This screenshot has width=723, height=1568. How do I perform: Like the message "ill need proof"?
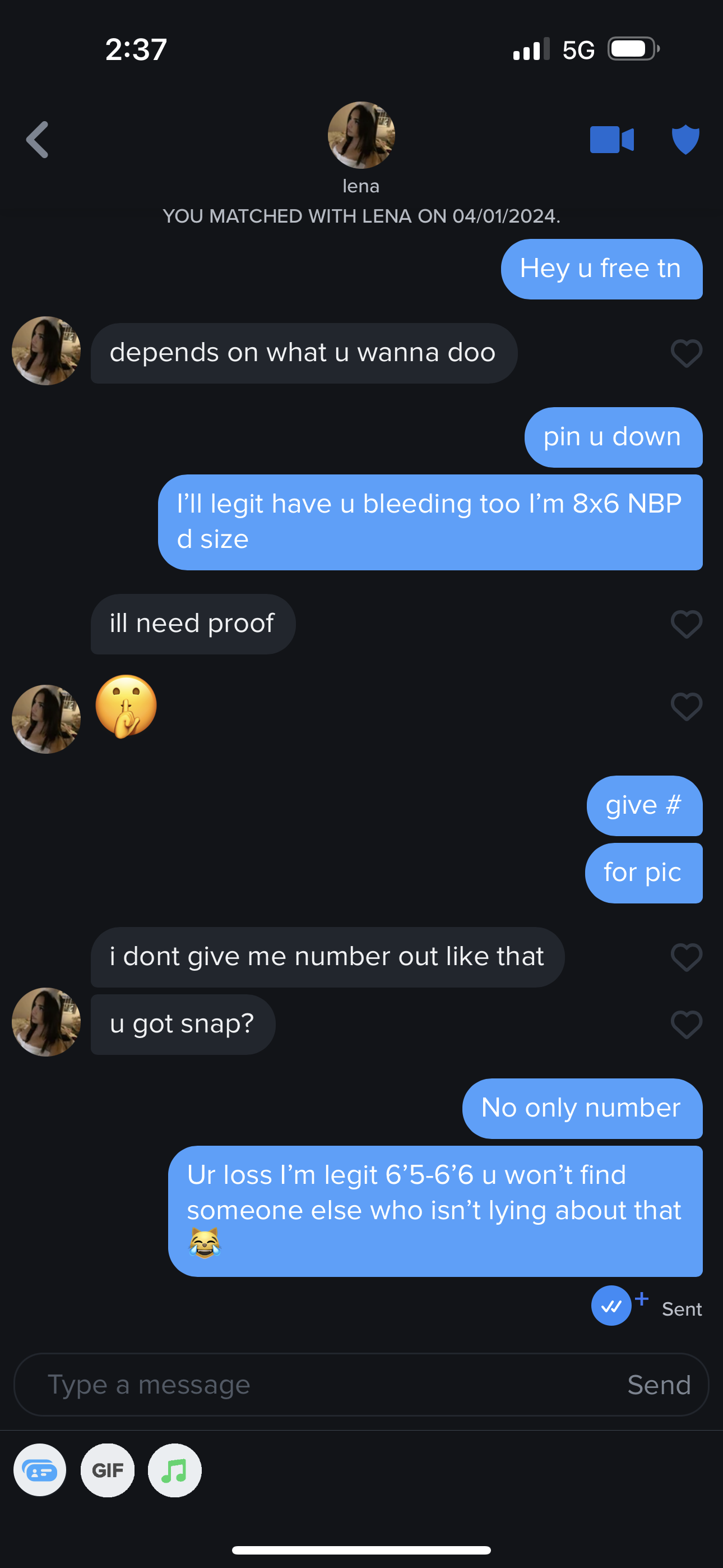pos(687,624)
